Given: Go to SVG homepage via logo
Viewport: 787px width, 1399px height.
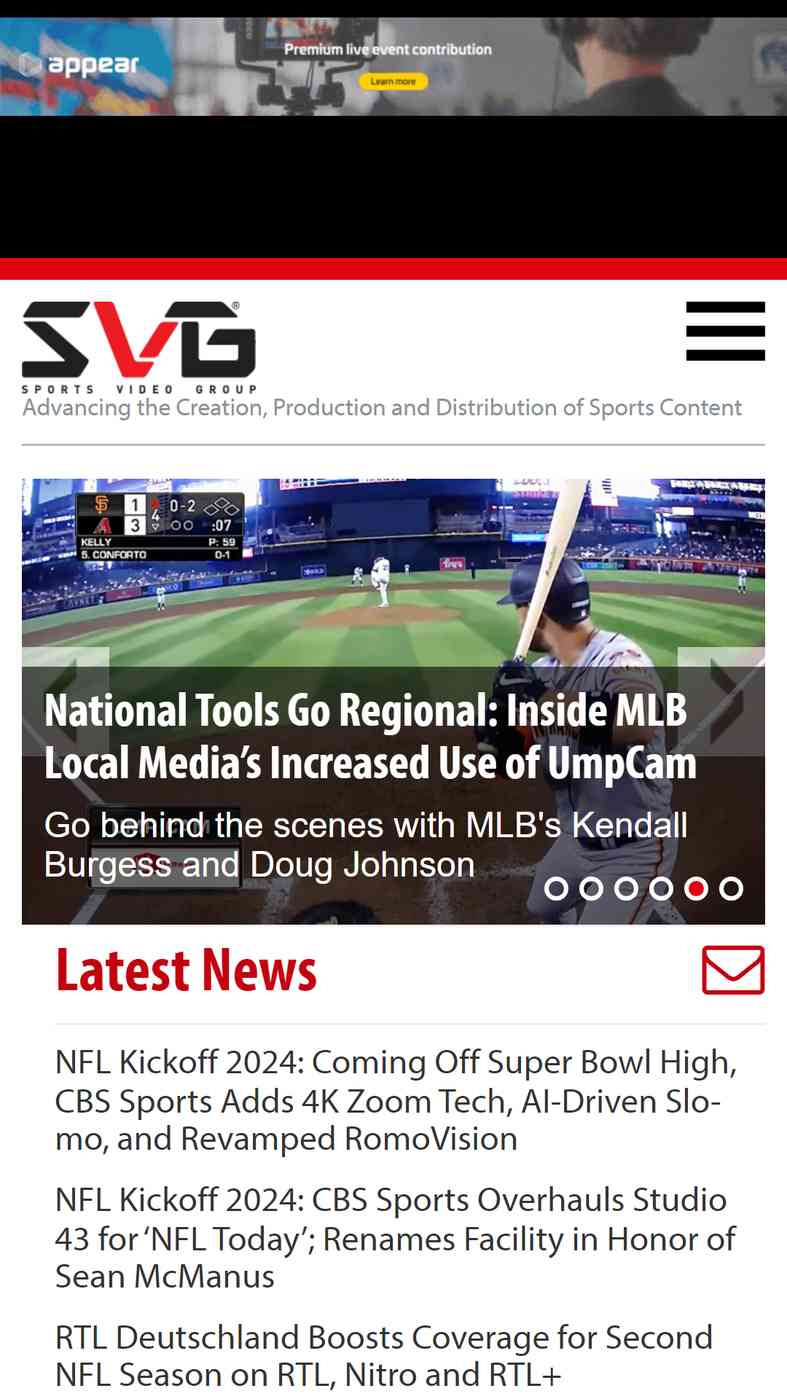Looking at the screenshot, I should coord(139,346).
